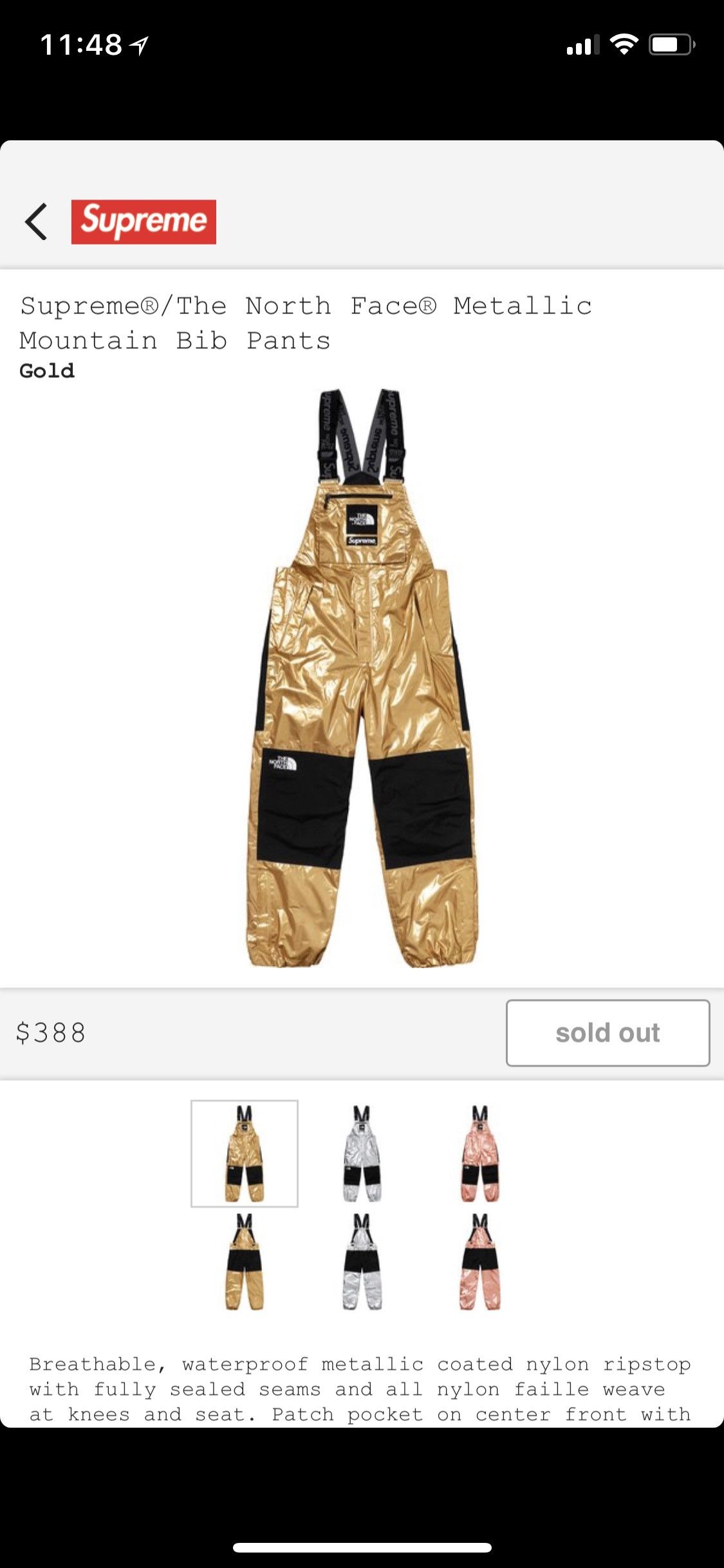The height and width of the screenshot is (1568, 724).
Task: Open the large gold bib pants image
Action: [362, 679]
